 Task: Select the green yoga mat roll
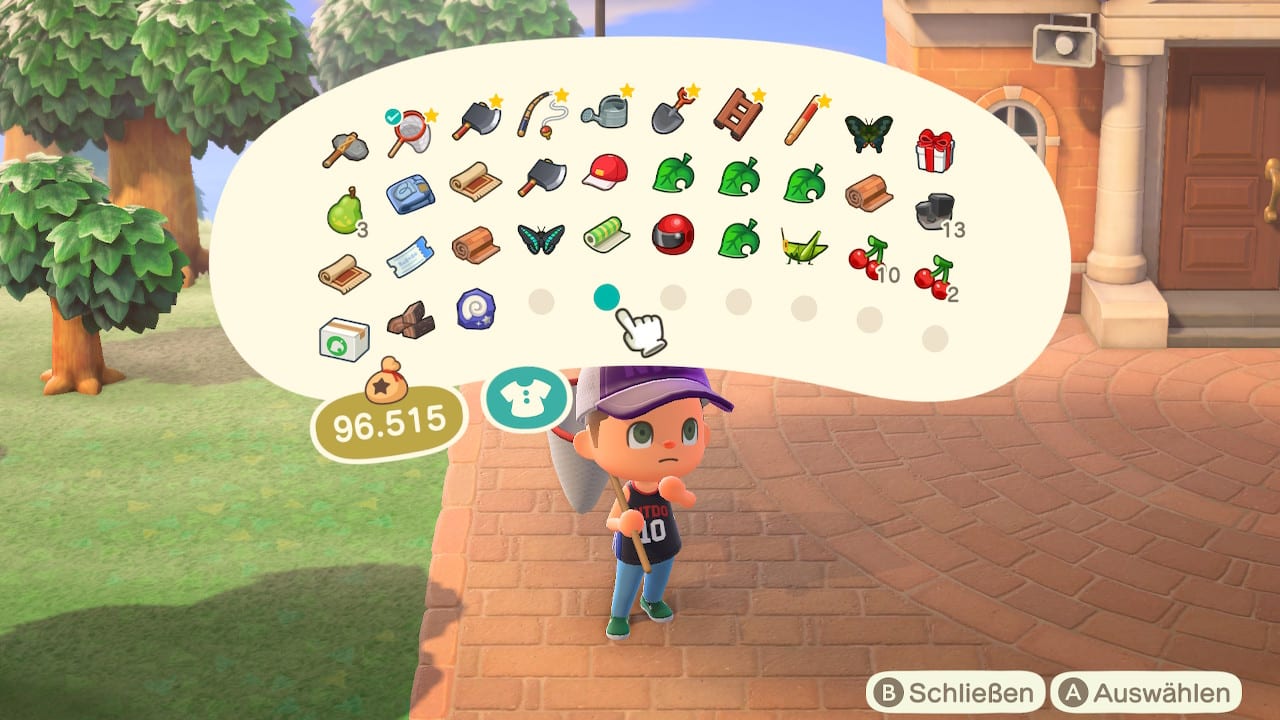pos(606,235)
